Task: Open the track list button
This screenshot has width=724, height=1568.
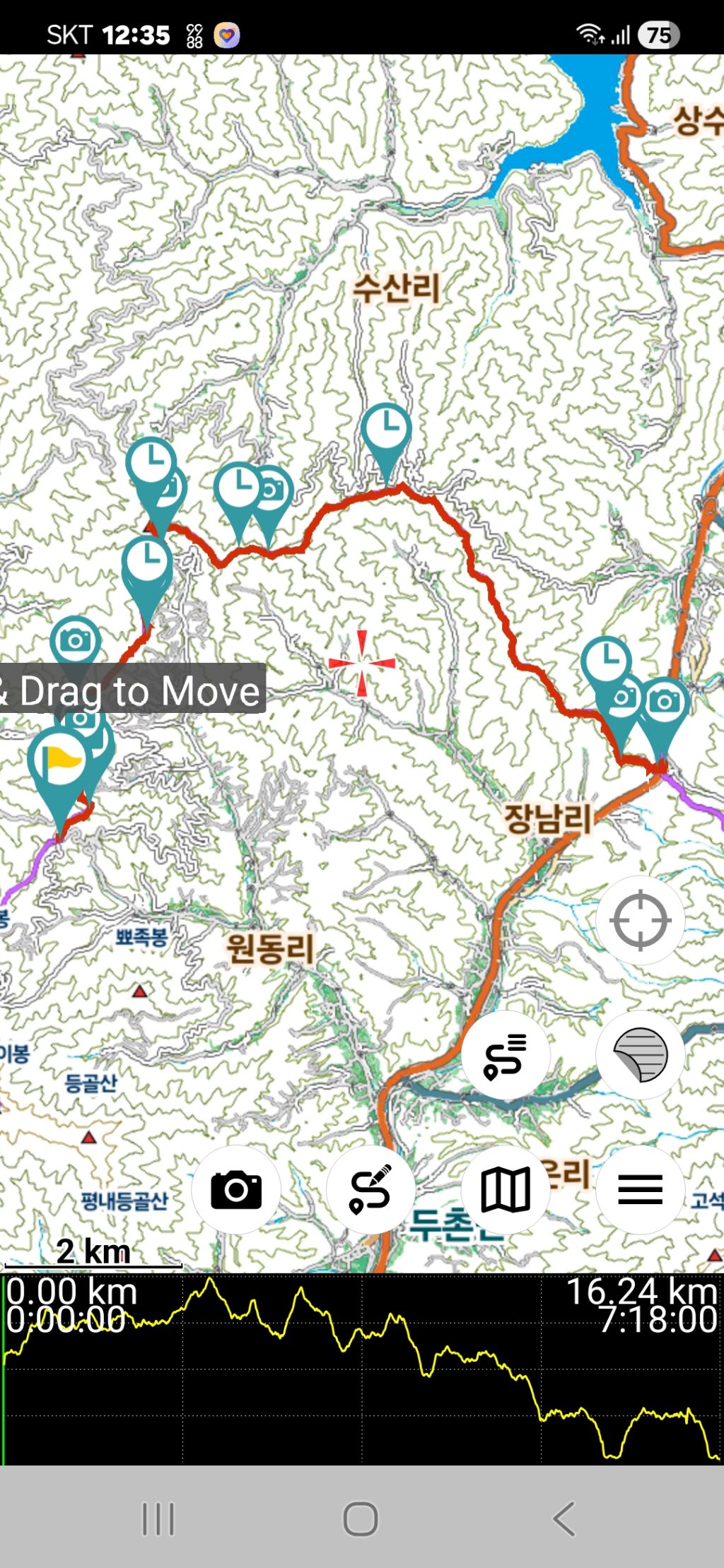Action: [505, 1056]
